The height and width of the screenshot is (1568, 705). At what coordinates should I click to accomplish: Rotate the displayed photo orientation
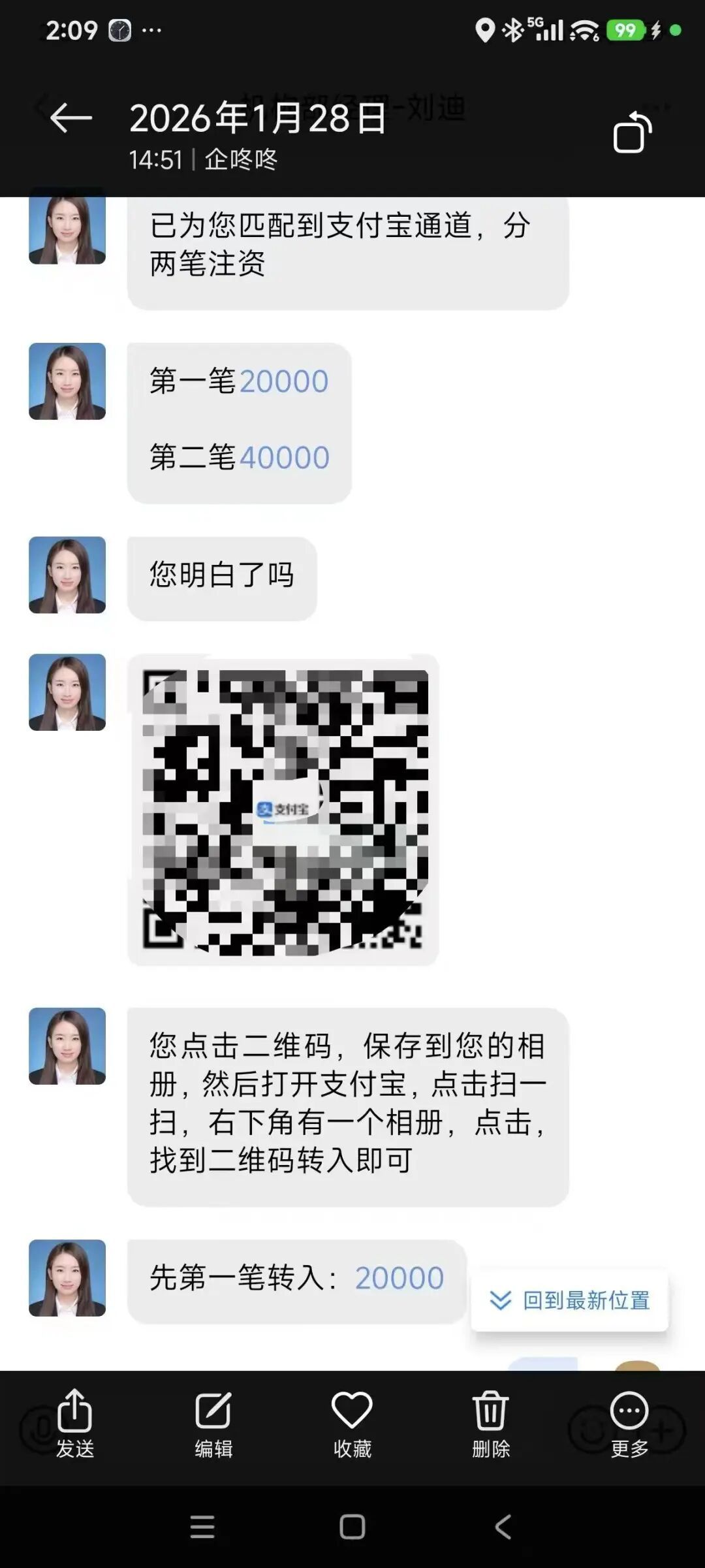tap(632, 133)
